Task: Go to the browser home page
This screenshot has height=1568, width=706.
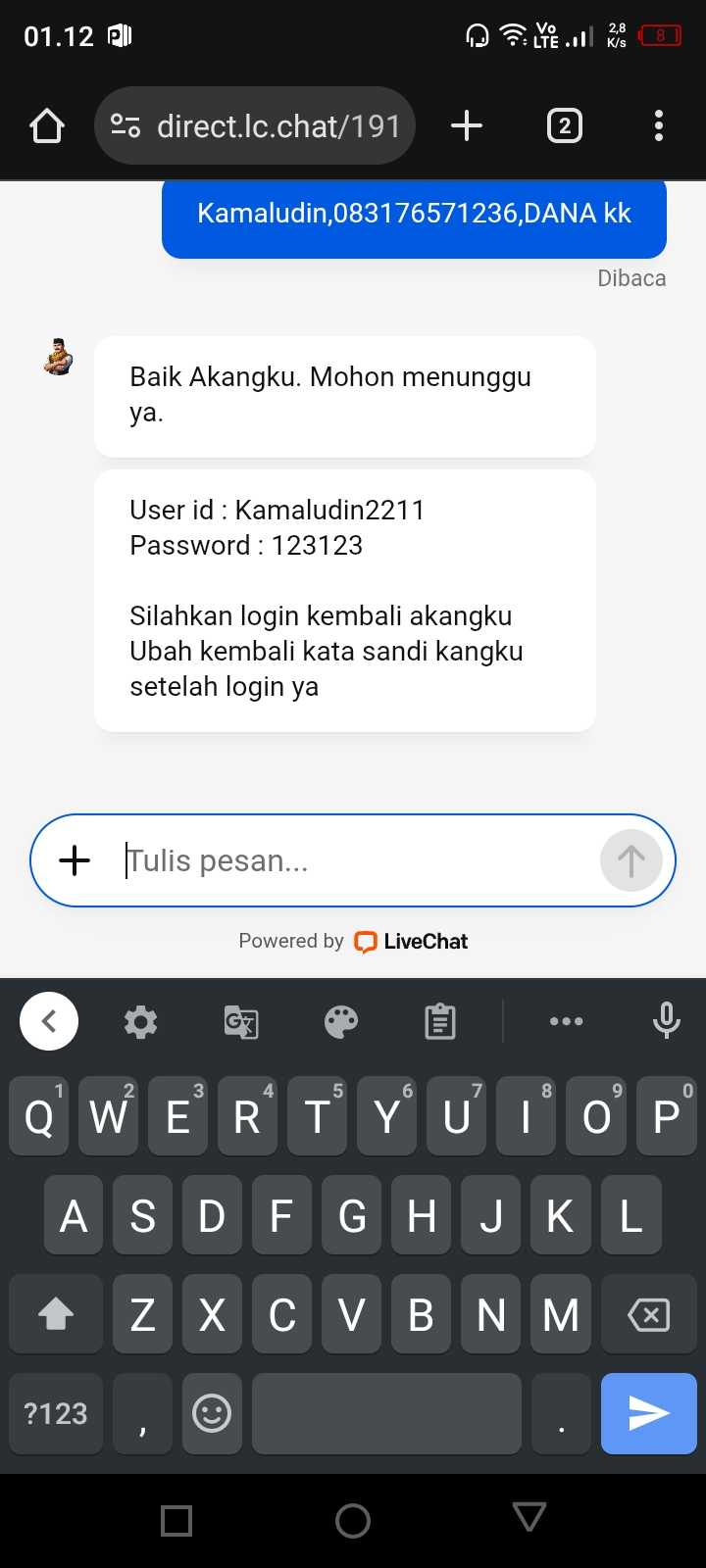Action: (47, 125)
